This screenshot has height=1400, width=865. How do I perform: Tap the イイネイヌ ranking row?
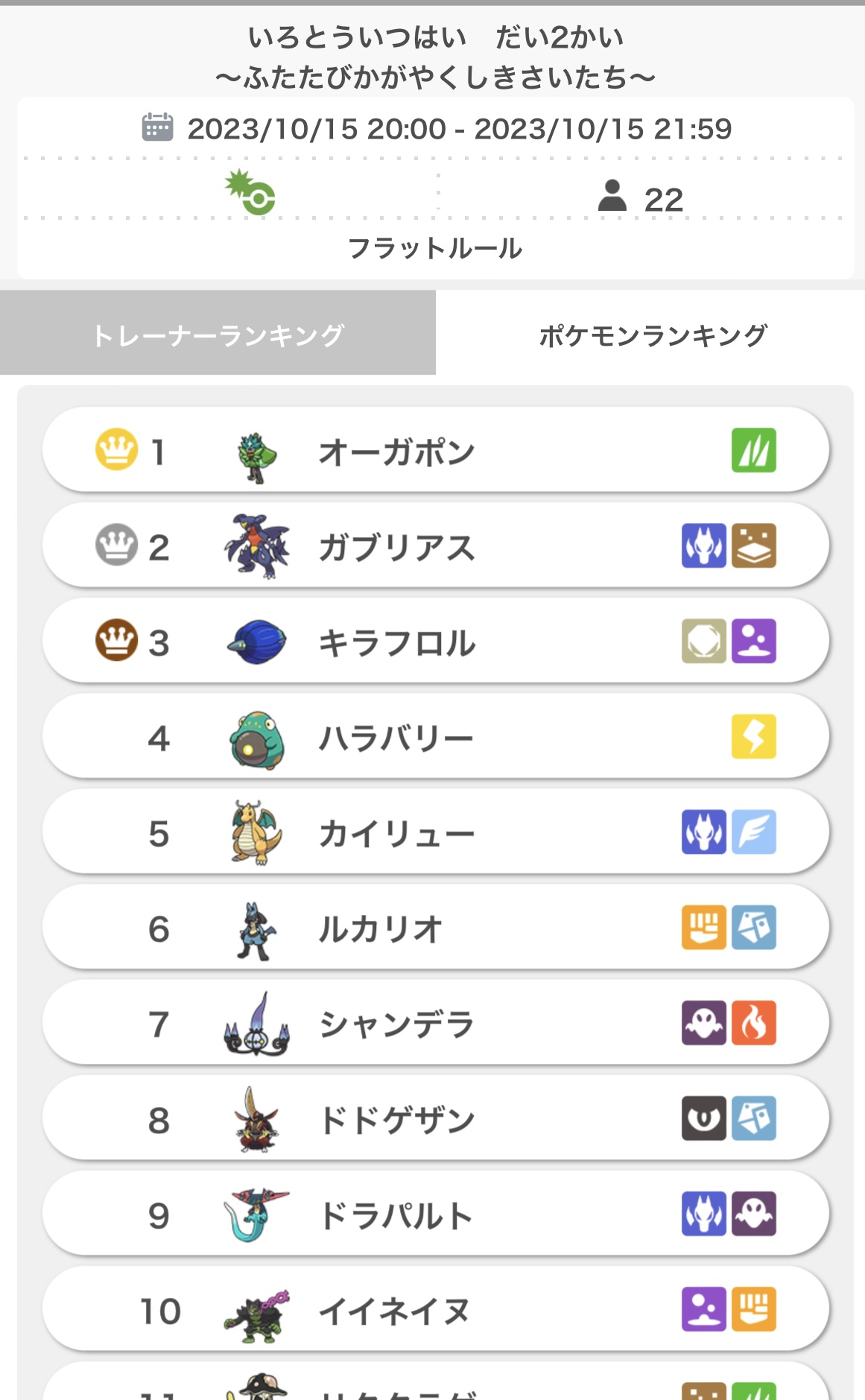(435, 1309)
